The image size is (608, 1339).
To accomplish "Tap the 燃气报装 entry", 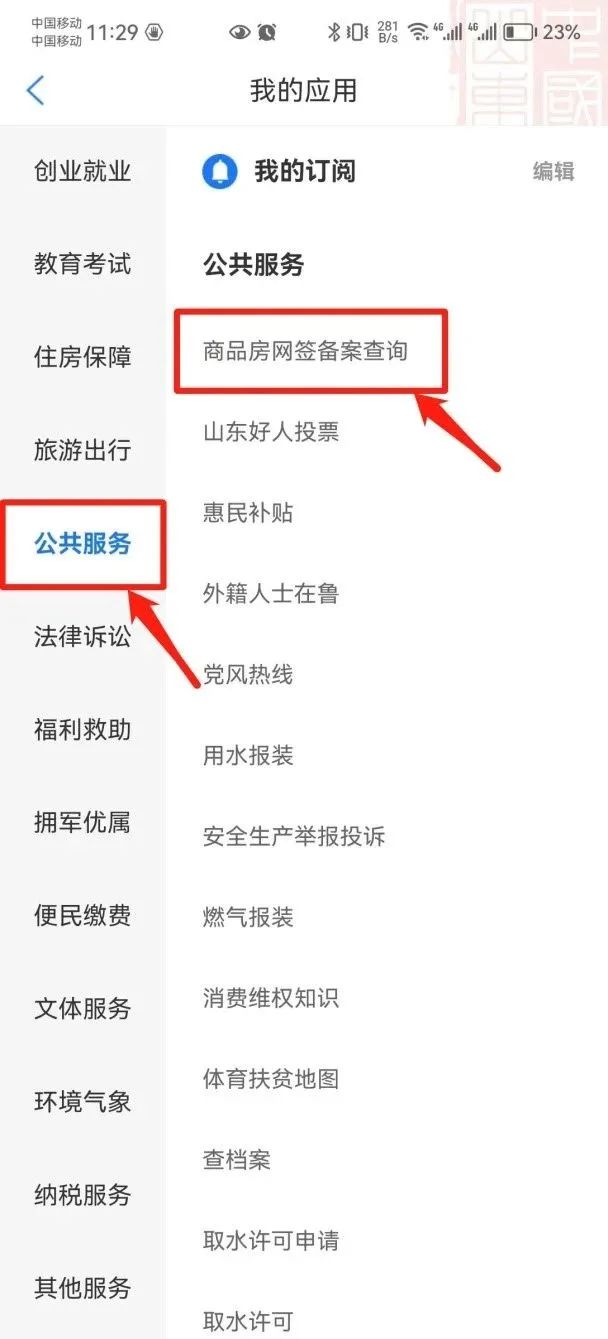I will [248, 917].
